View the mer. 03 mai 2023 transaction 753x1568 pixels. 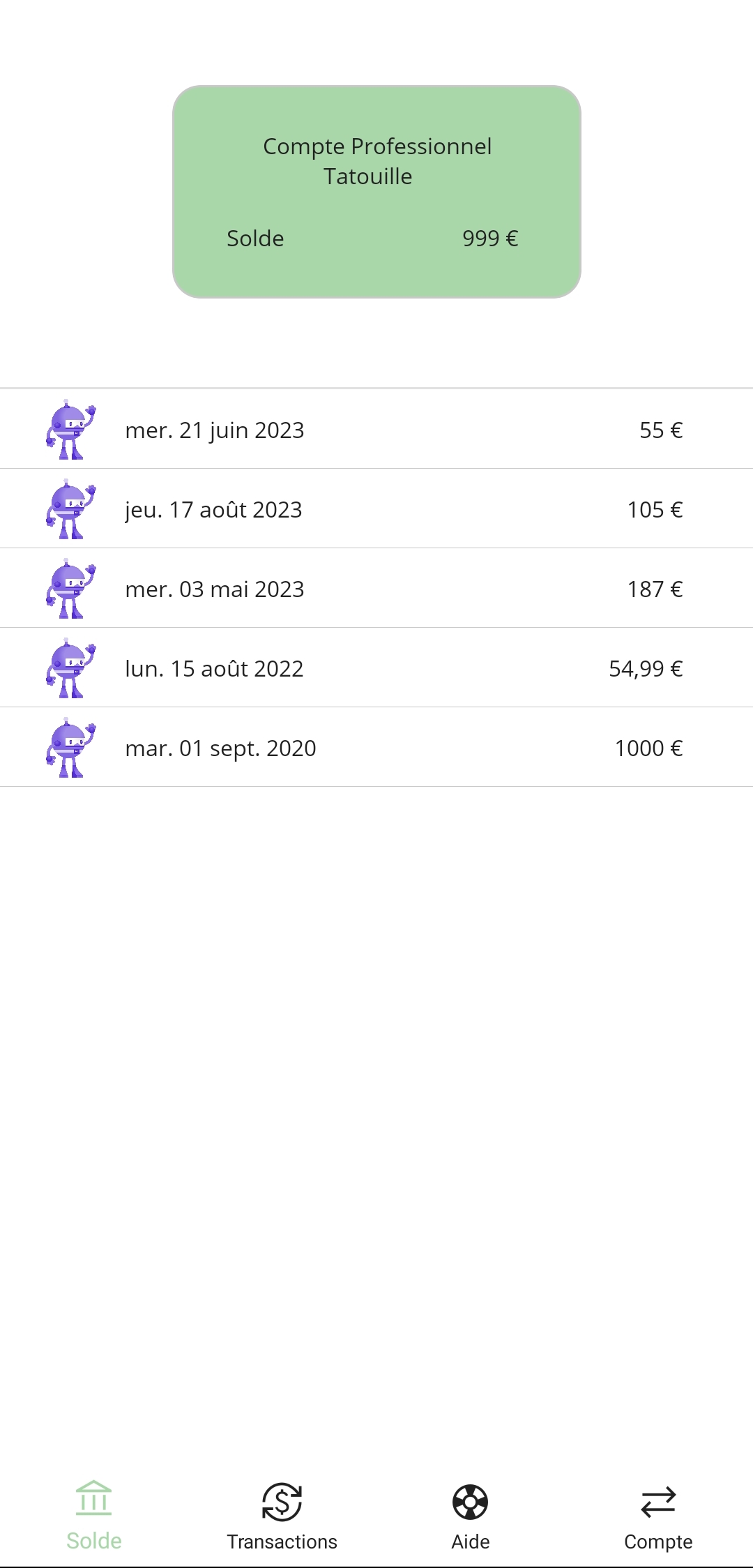376,588
